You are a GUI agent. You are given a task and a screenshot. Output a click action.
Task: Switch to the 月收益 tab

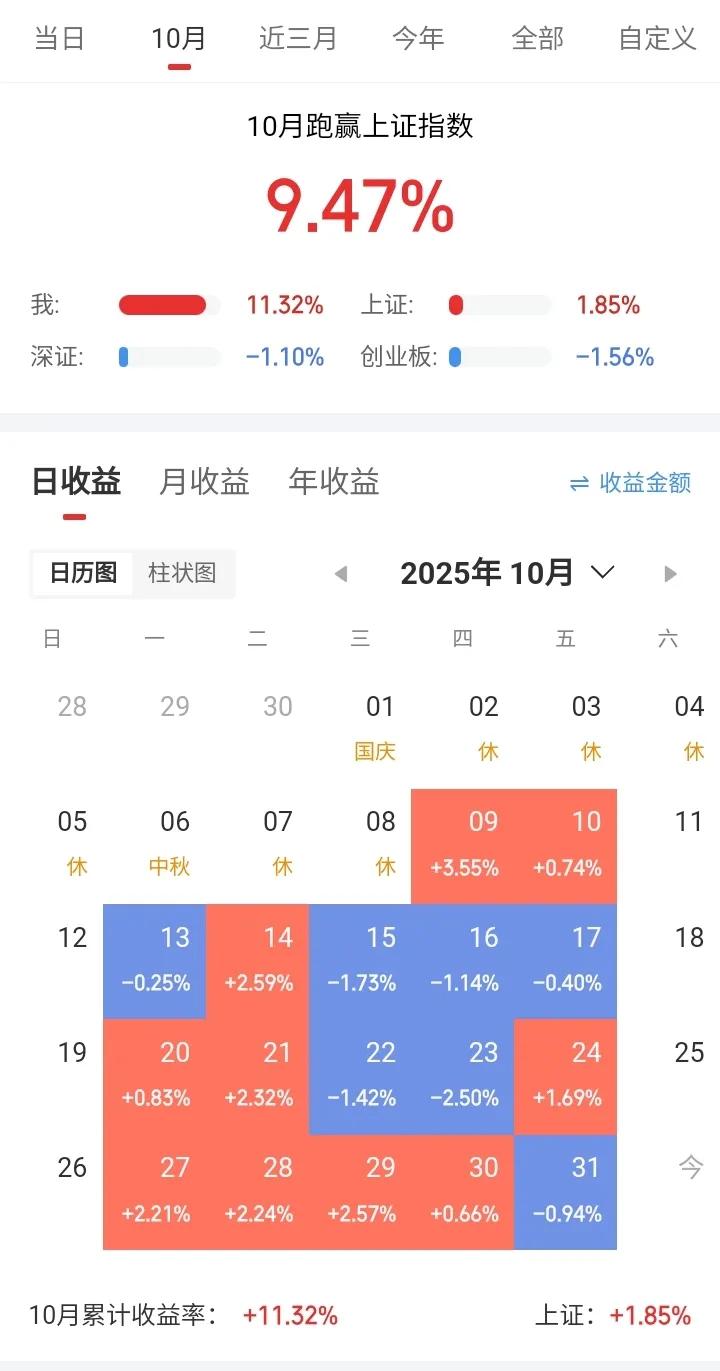(203, 481)
